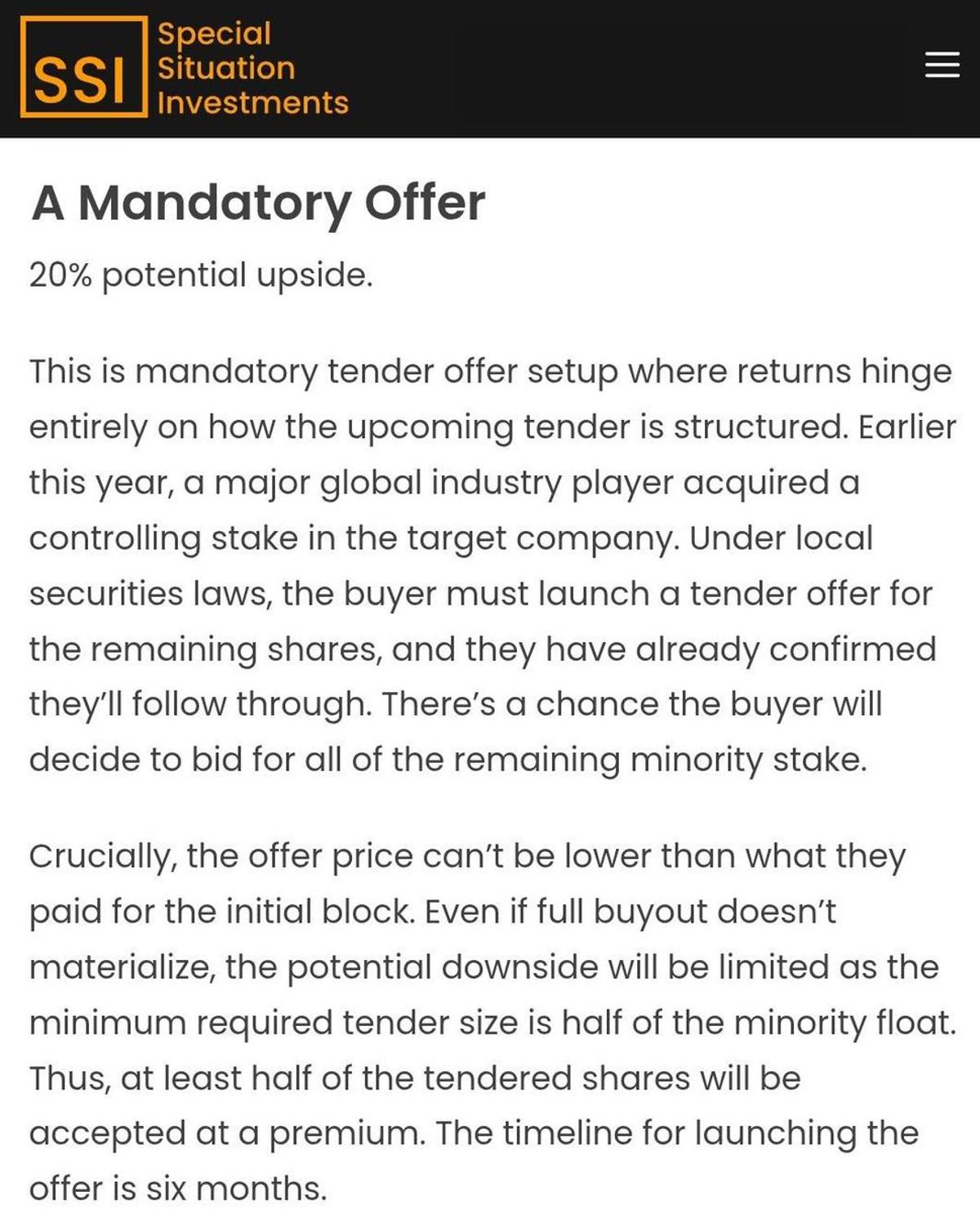
Task: Select the '20% potential upside' subtitle
Action: coord(200,274)
